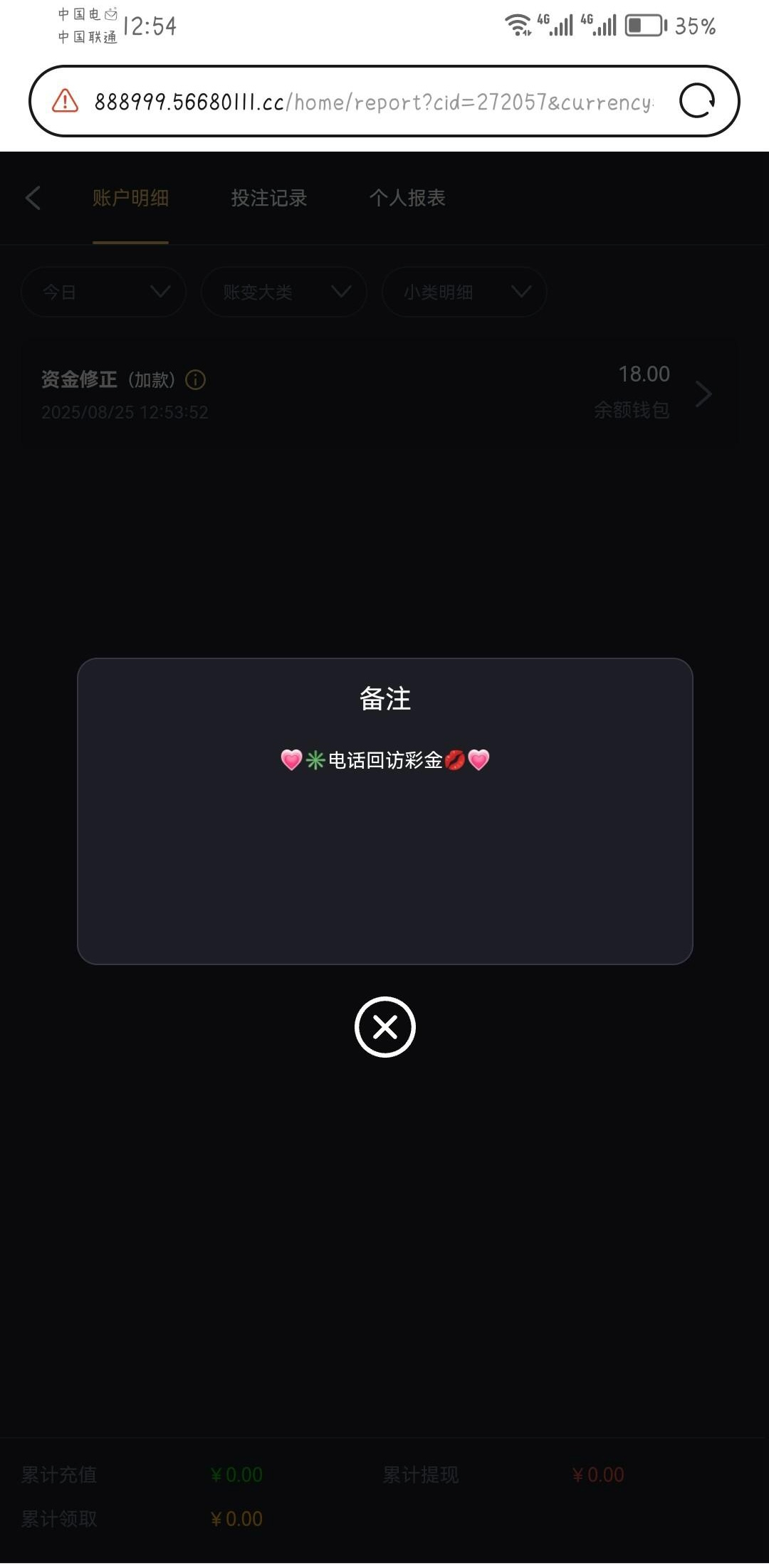Tap the browser address bar URL

[x=373, y=102]
